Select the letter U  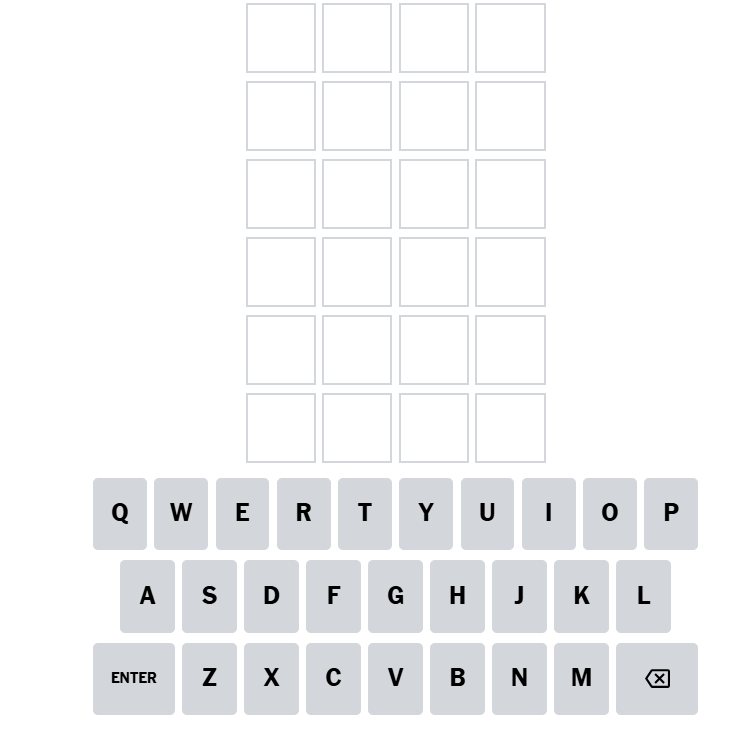(487, 513)
